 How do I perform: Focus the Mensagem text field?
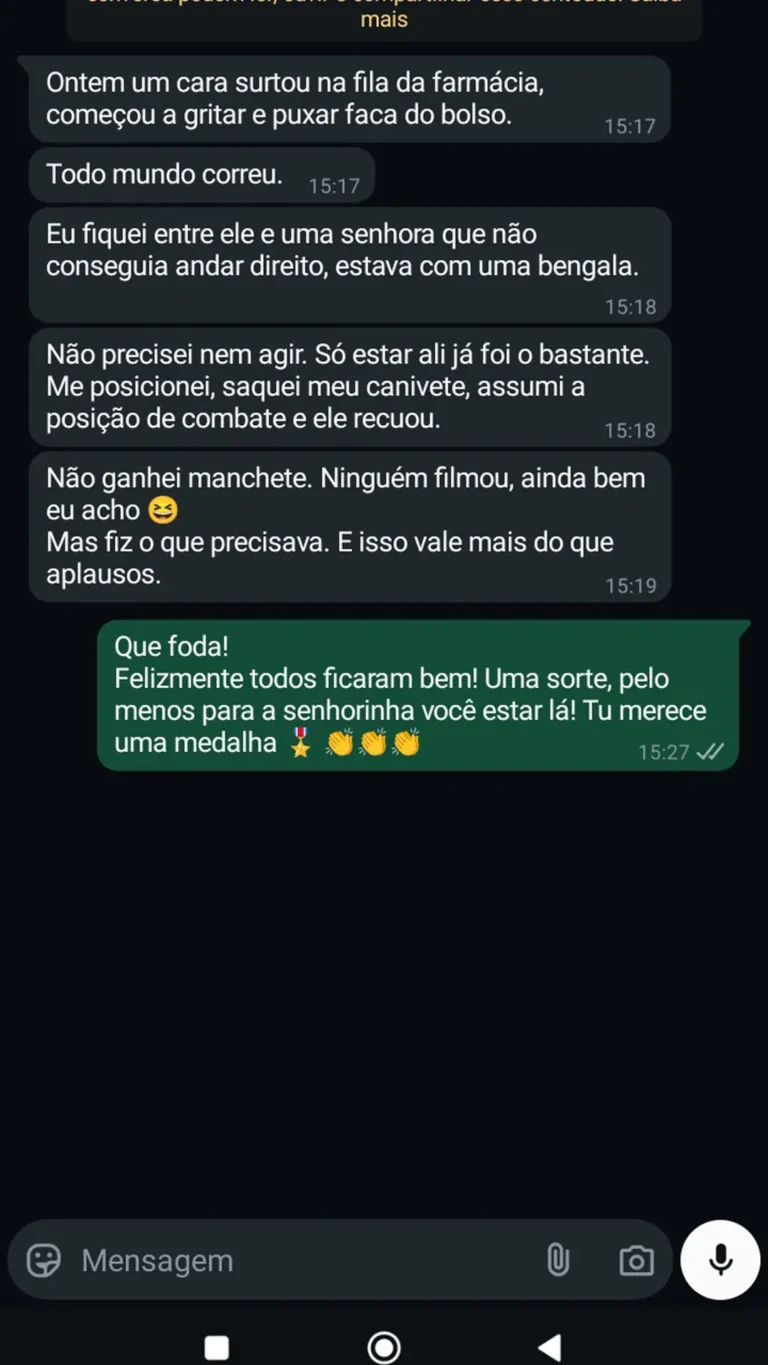click(x=300, y=1260)
